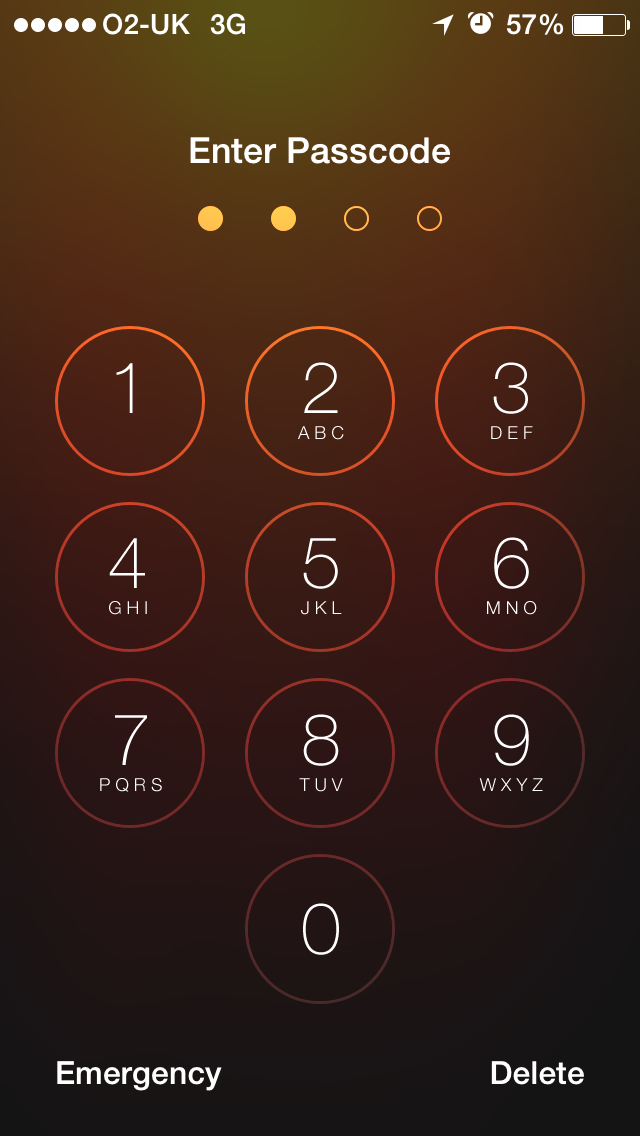Enter zero on the passcode keypad
The image size is (640, 1136).
pos(320,929)
